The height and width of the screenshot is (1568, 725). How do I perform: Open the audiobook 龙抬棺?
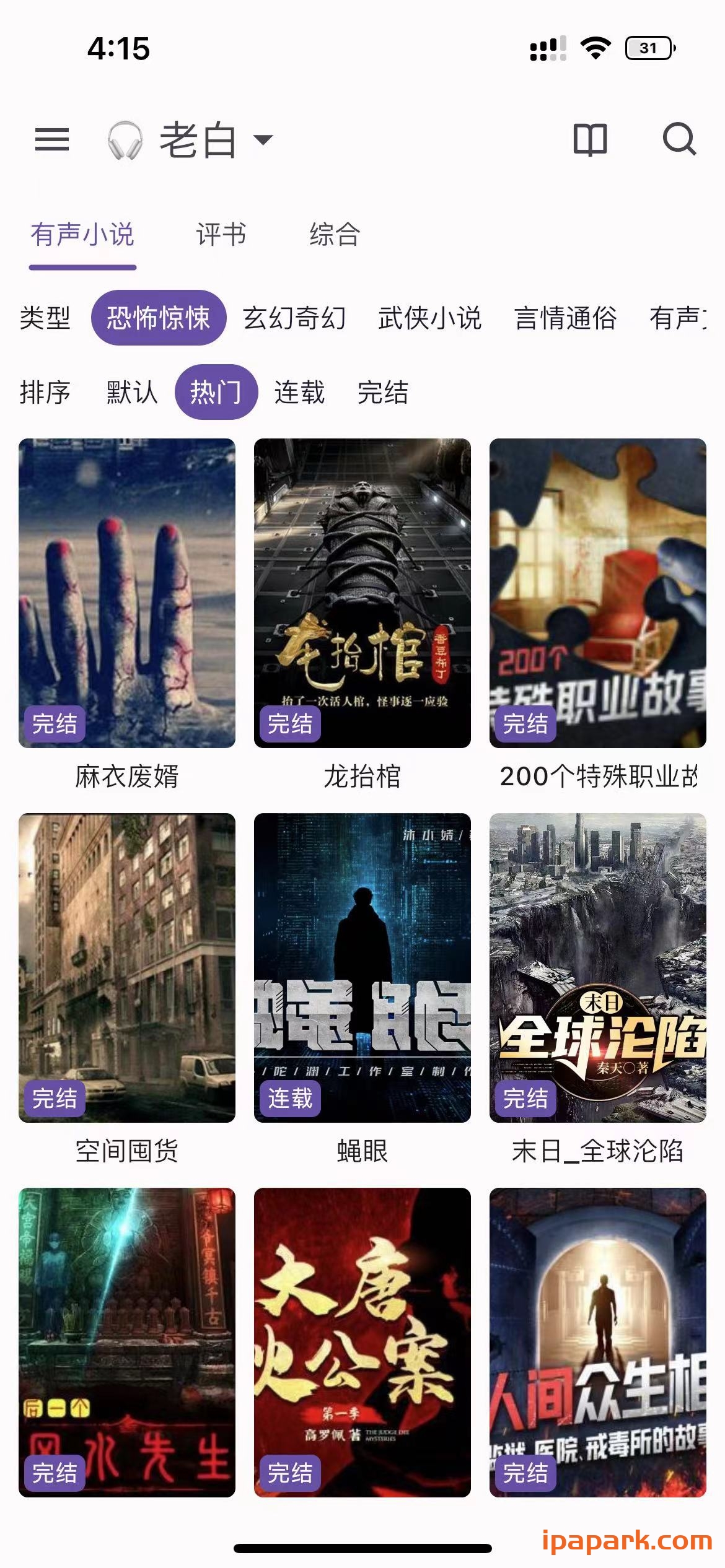click(362, 595)
